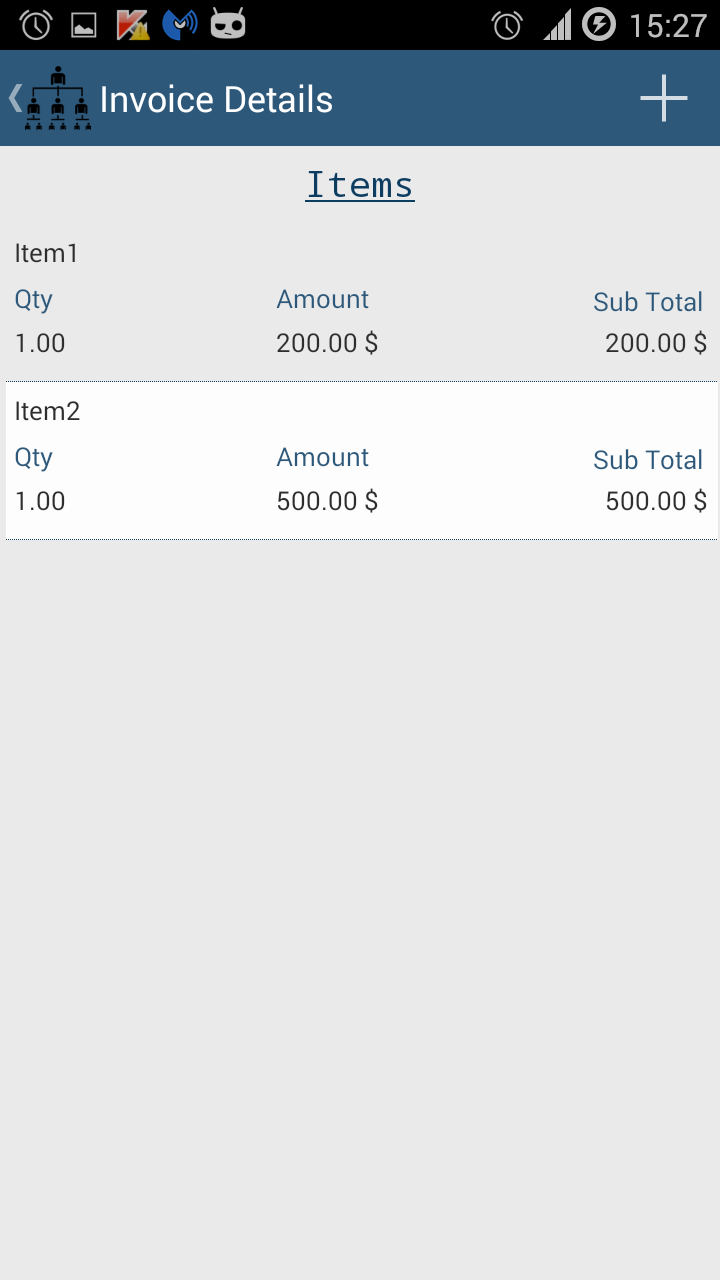
Task: Open the Items section link
Action: (x=359, y=184)
